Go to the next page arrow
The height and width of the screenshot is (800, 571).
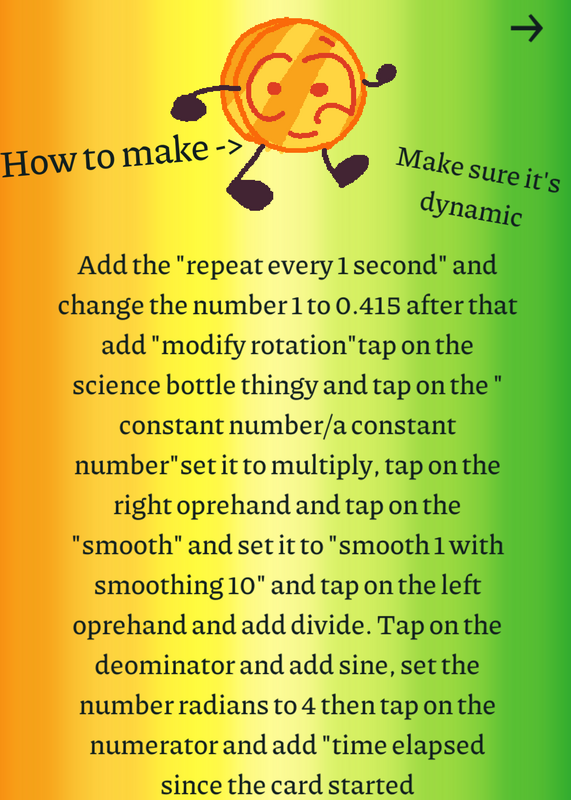[x=527, y=28]
